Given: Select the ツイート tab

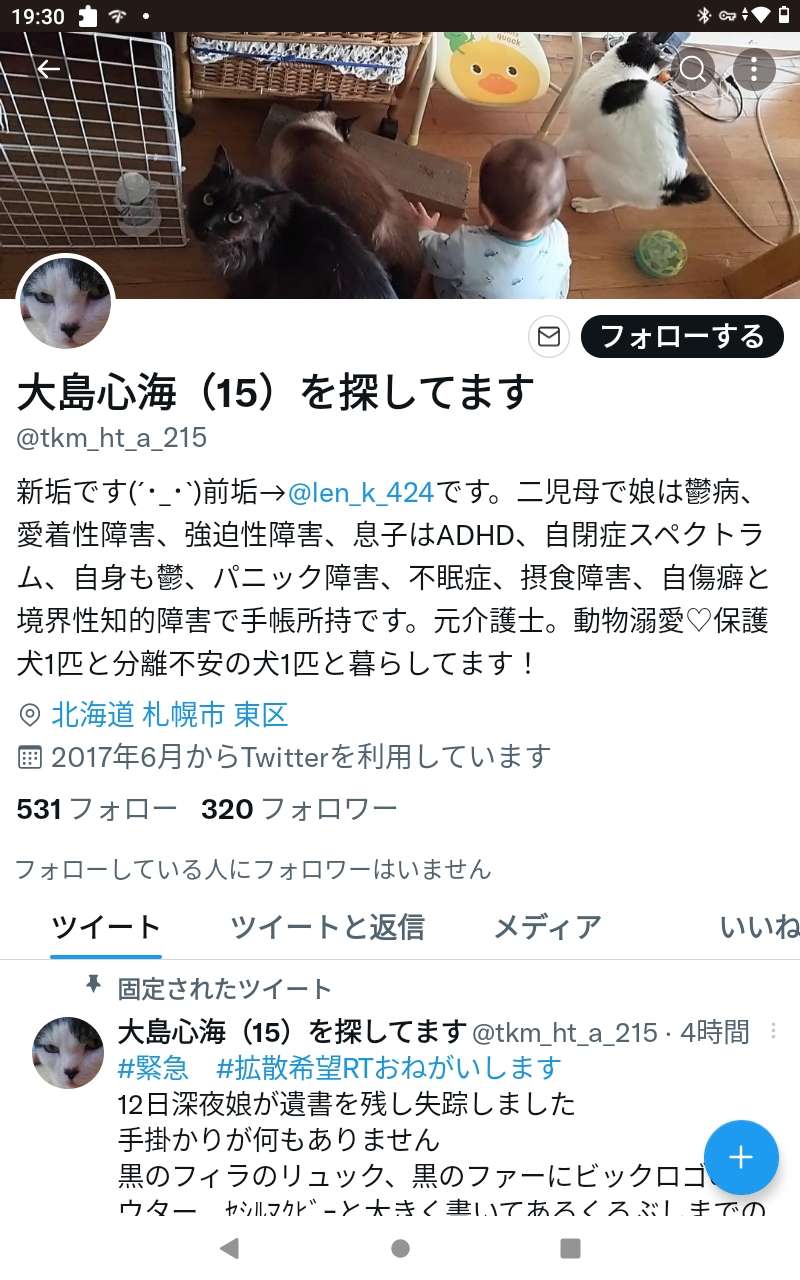Looking at the screenshot, I should click(x=106, y=927).
